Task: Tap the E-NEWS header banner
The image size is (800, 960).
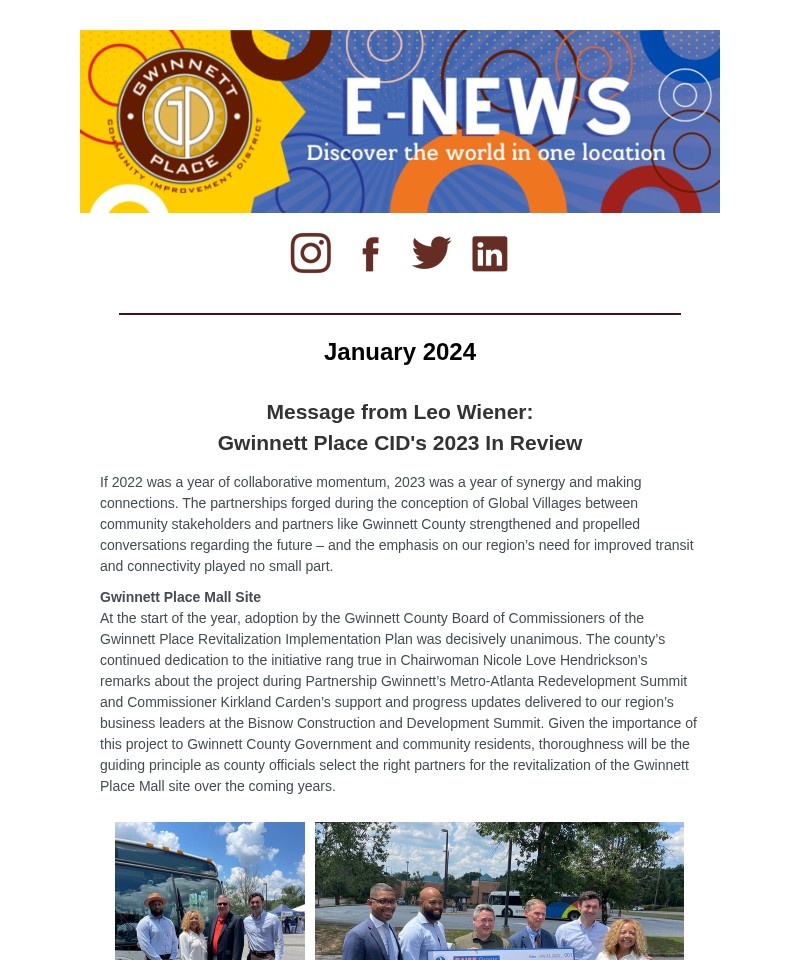Action: tap(400, 121)
